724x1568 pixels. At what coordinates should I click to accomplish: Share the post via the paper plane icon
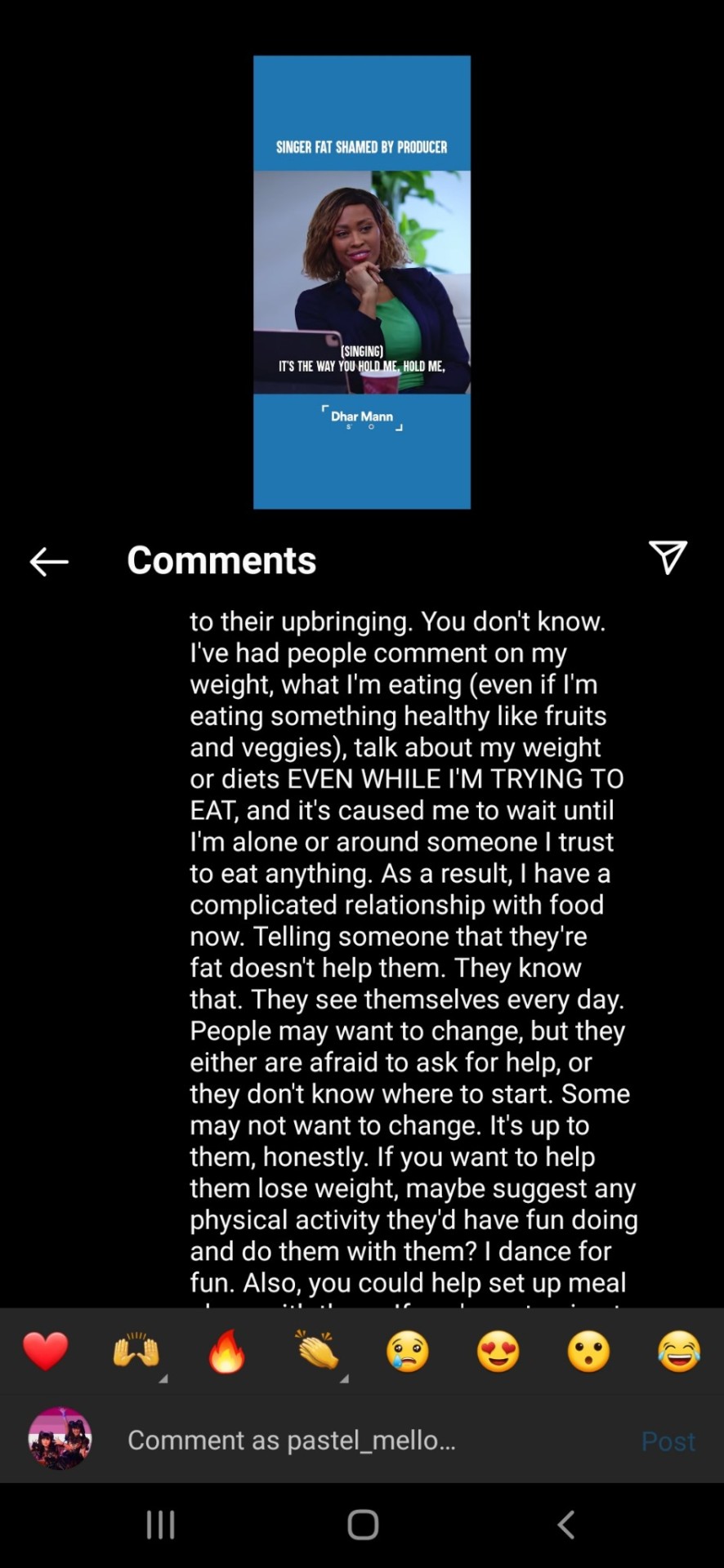click(x=668, y=558)
